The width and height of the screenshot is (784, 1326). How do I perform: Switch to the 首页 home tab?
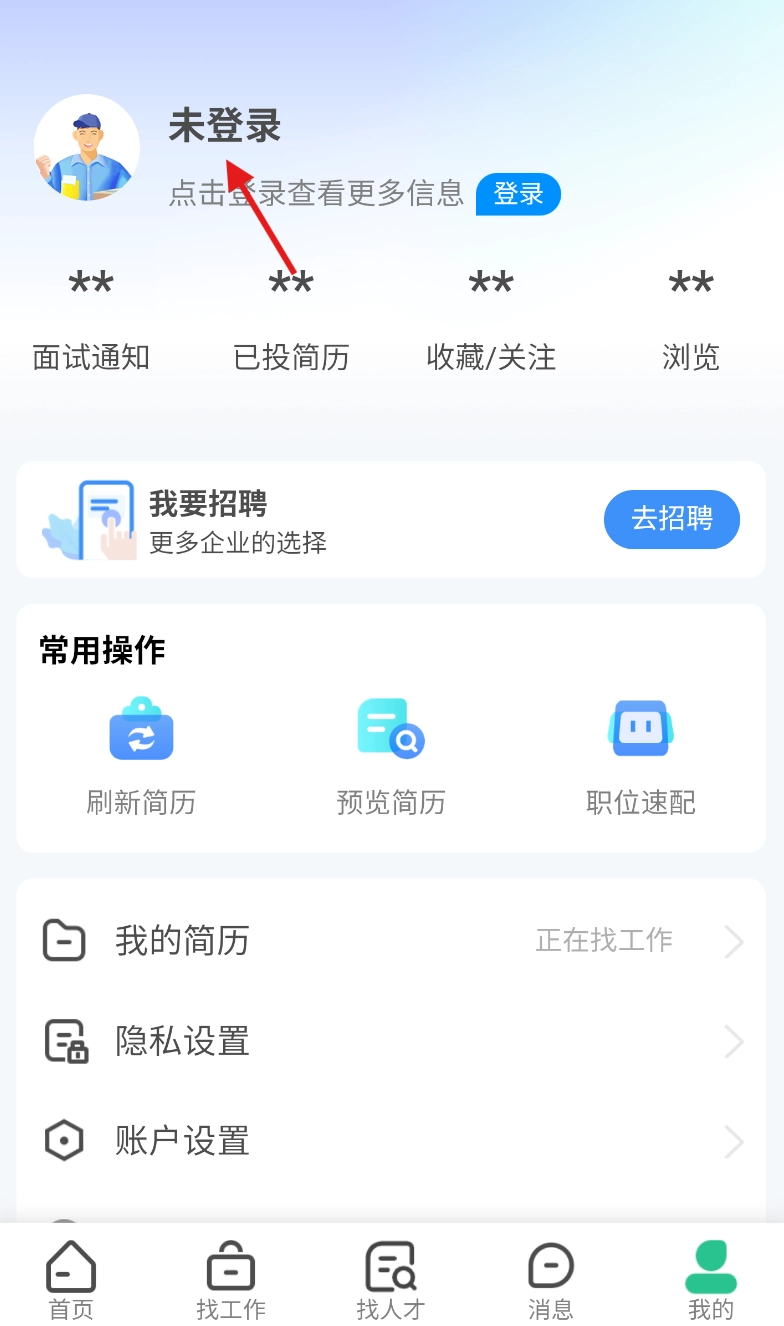[71, 1280]
